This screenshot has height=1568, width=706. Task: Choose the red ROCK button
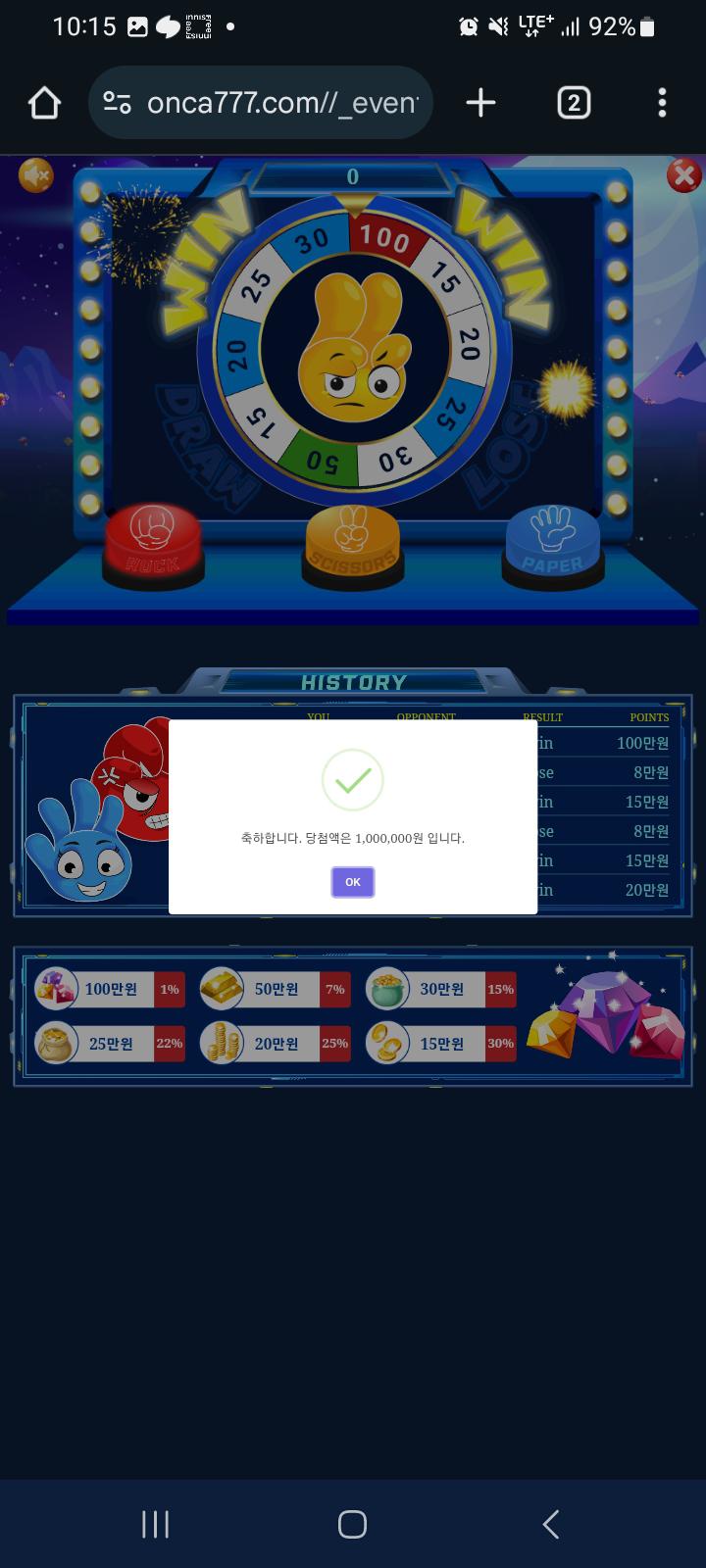pos(153,544)
